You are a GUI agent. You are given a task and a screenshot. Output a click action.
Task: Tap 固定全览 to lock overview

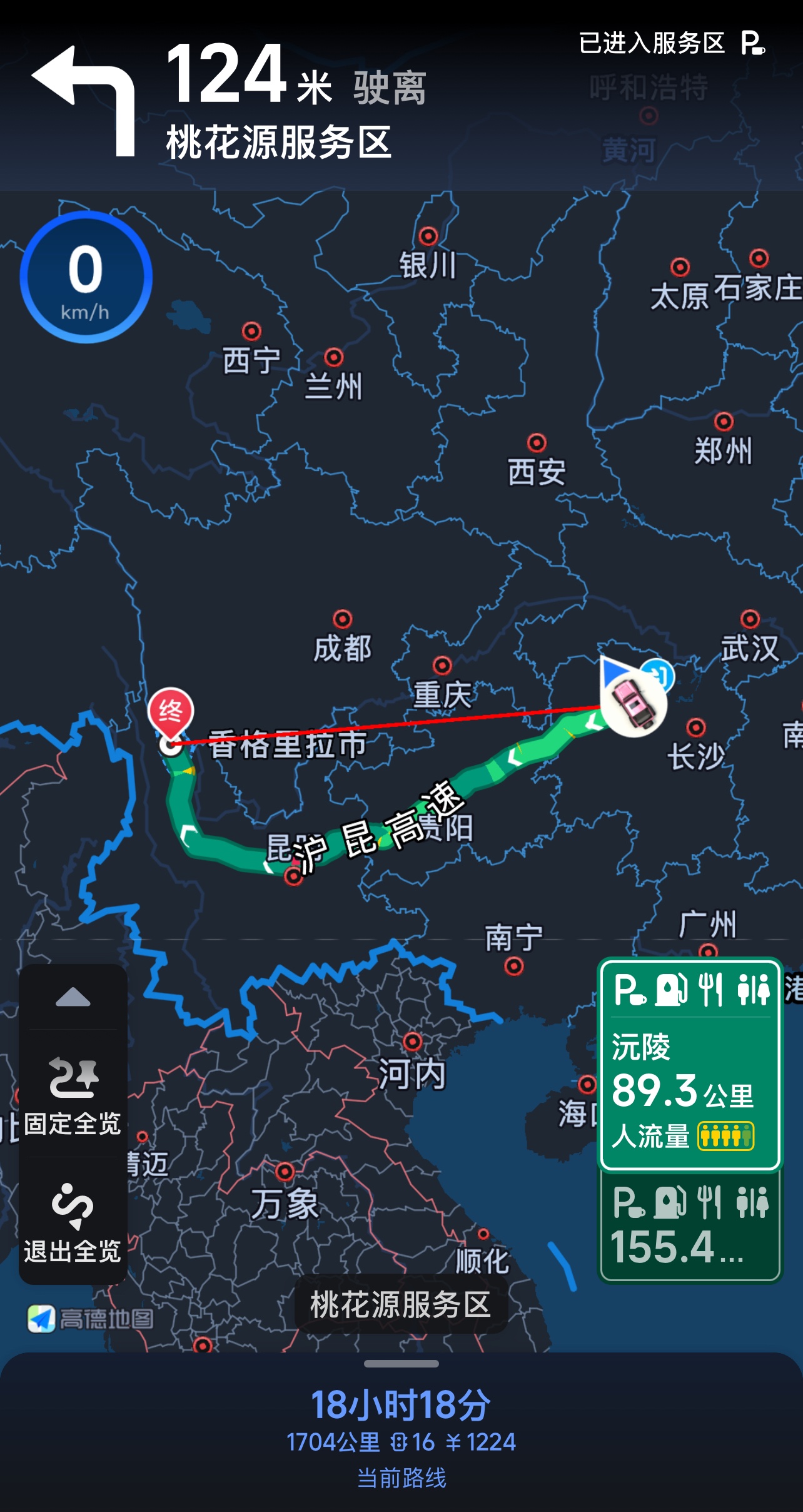[73, 1095]
